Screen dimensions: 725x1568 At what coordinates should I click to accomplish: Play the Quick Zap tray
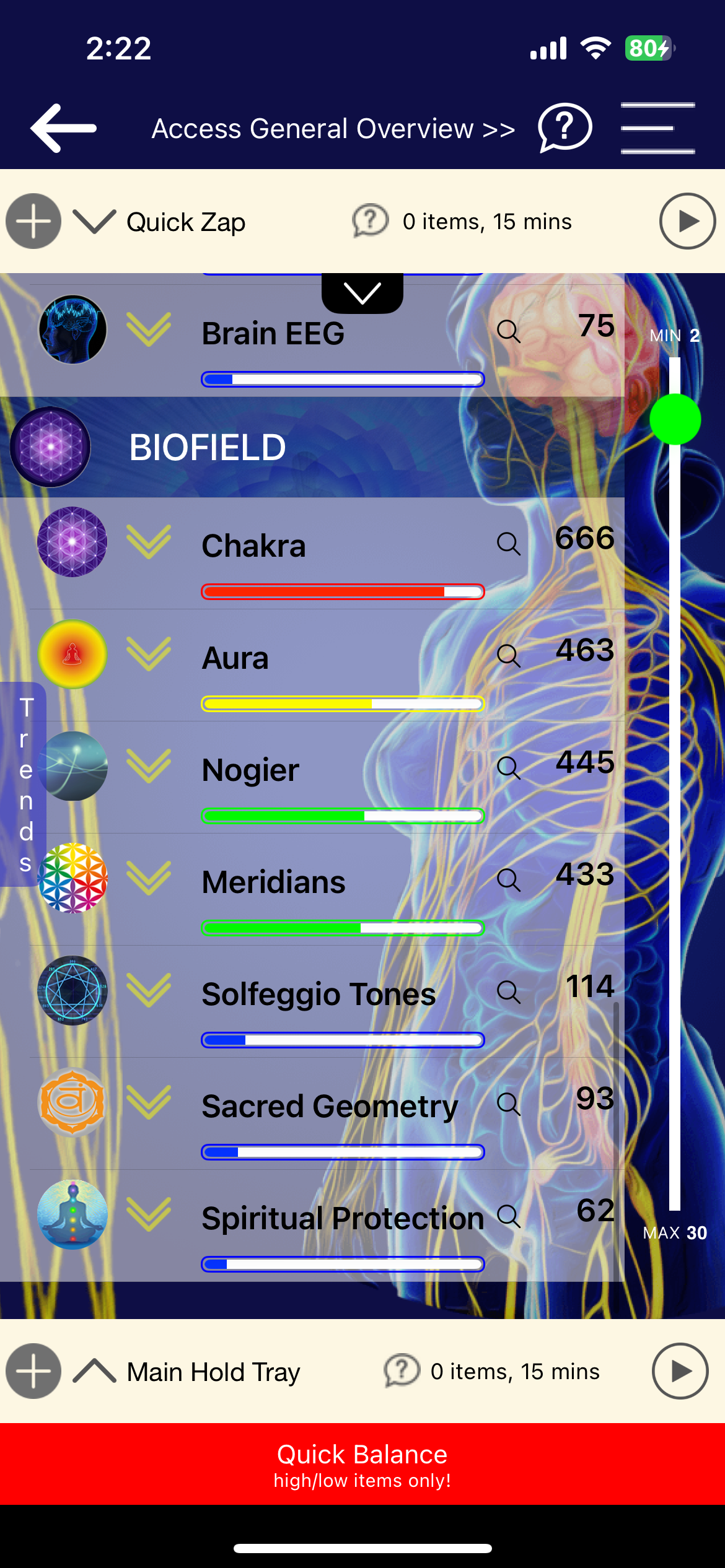687,221
